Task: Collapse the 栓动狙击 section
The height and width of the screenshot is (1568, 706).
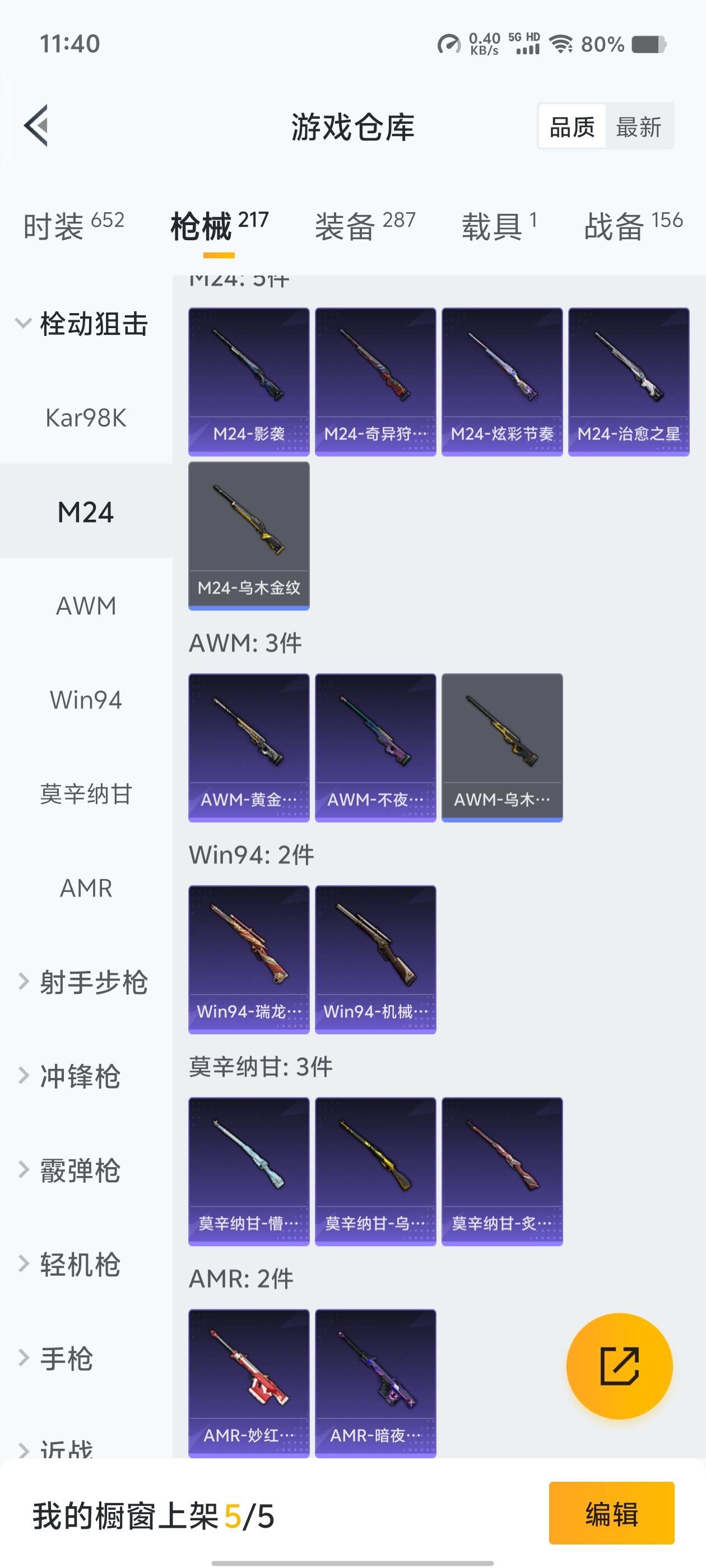Action: 85,324
